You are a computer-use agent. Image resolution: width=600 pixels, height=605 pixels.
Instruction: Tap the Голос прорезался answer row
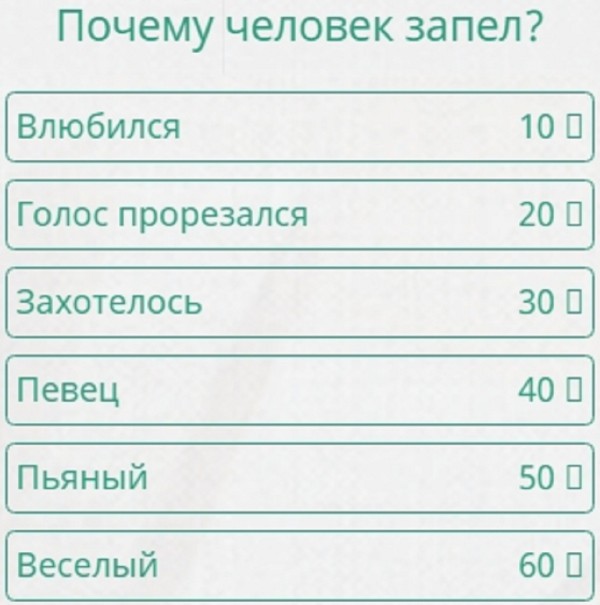300,215
